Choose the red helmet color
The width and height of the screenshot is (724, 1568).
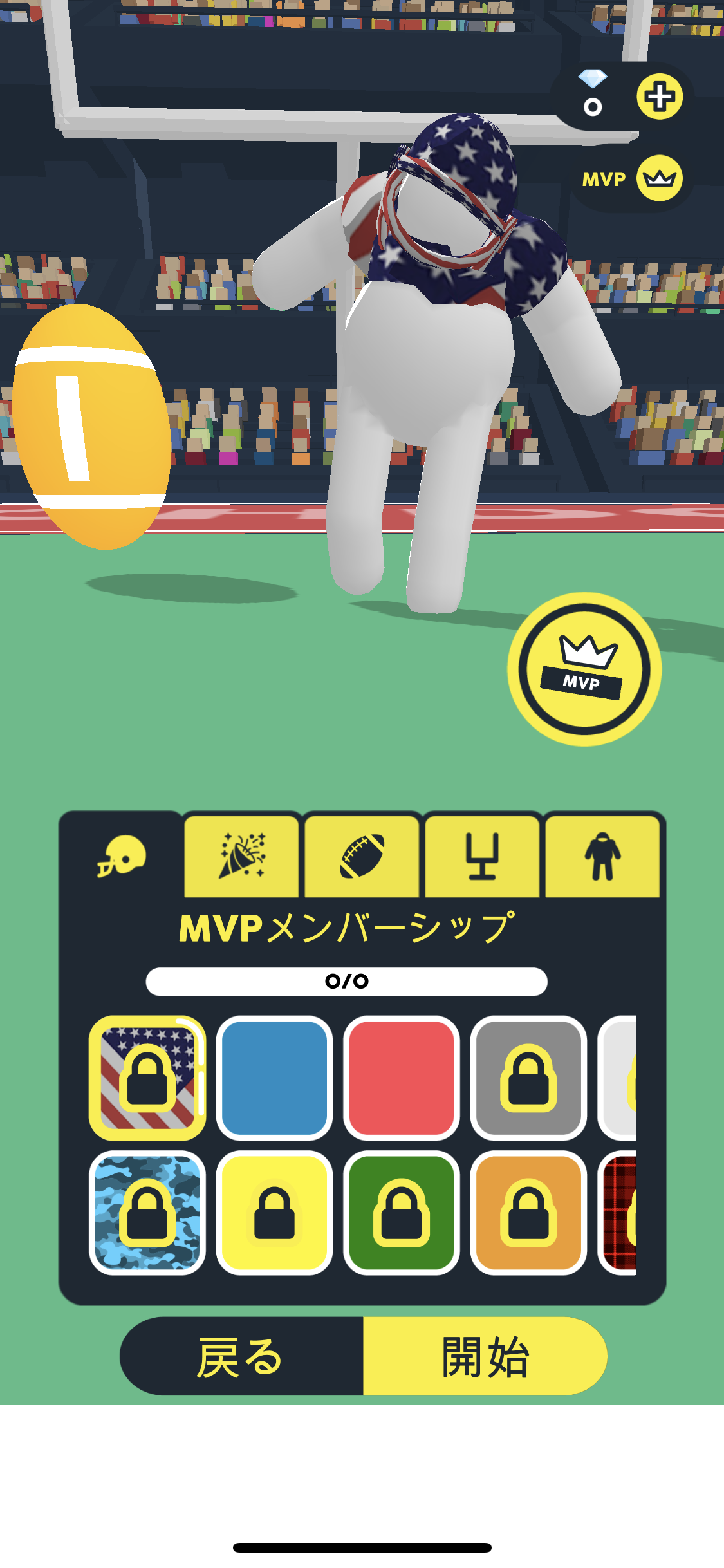402,1078
